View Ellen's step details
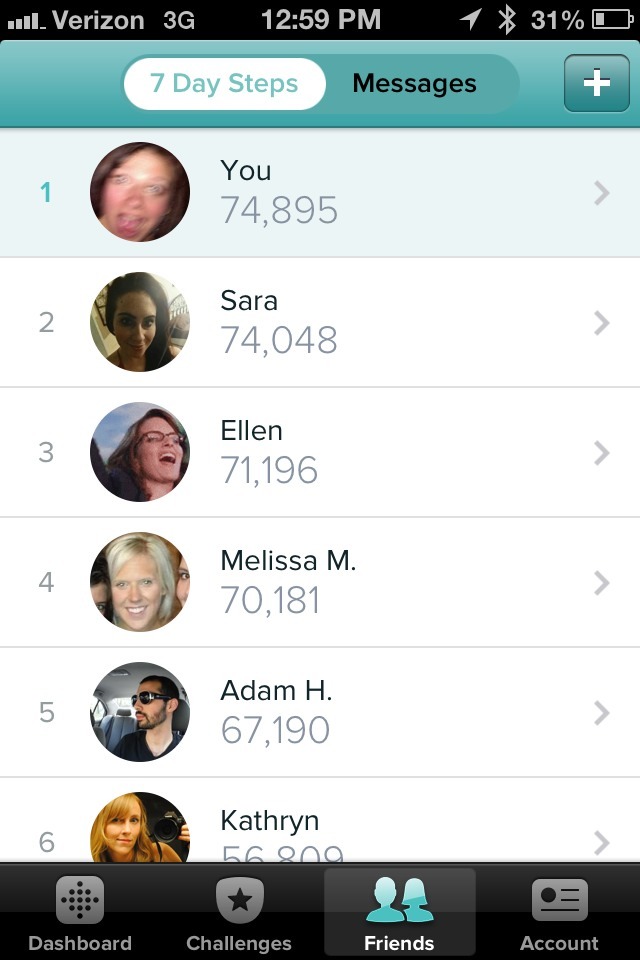Viewport: 640px width, 960px height. point(320,452)
